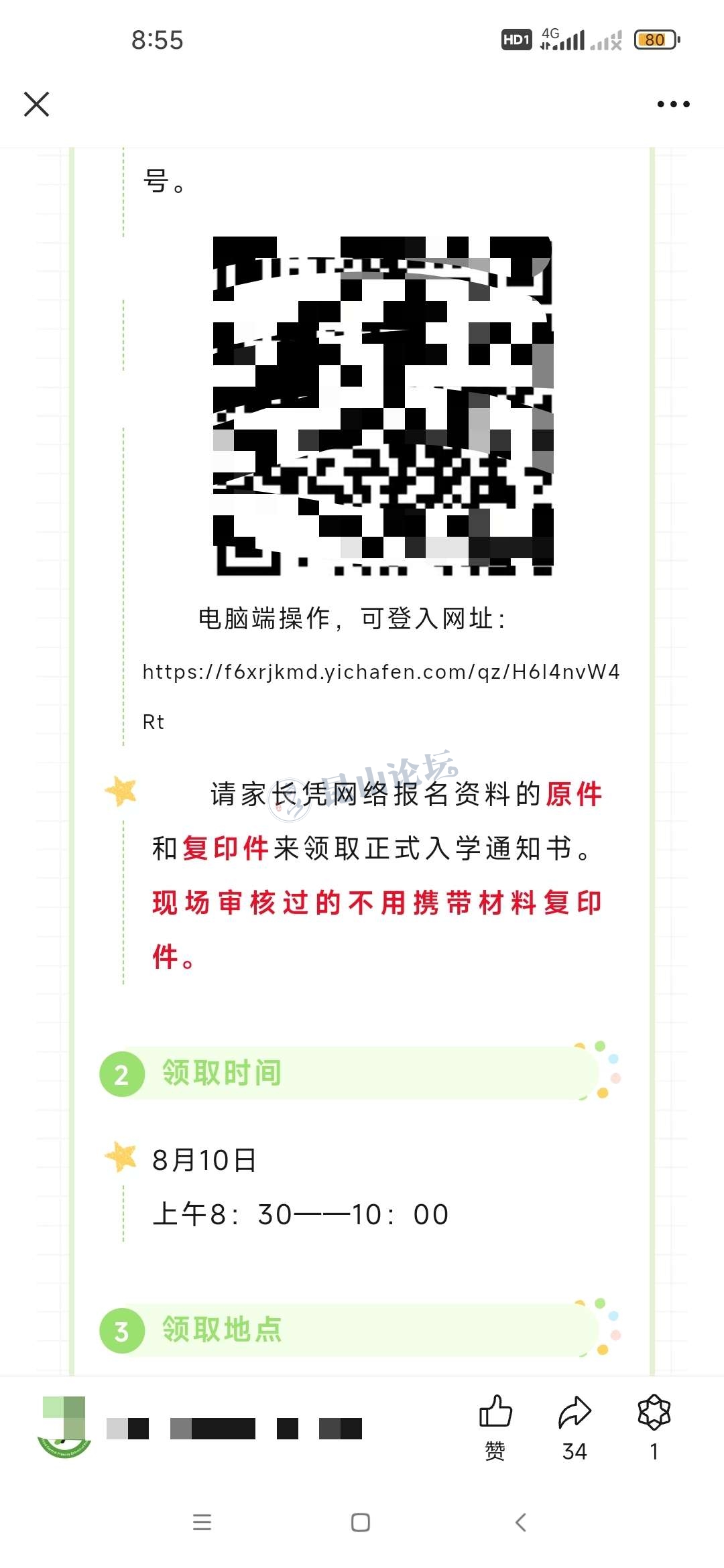724x1568 pixels.
Task: Close the article page
Action: click(x=36, y=105)
